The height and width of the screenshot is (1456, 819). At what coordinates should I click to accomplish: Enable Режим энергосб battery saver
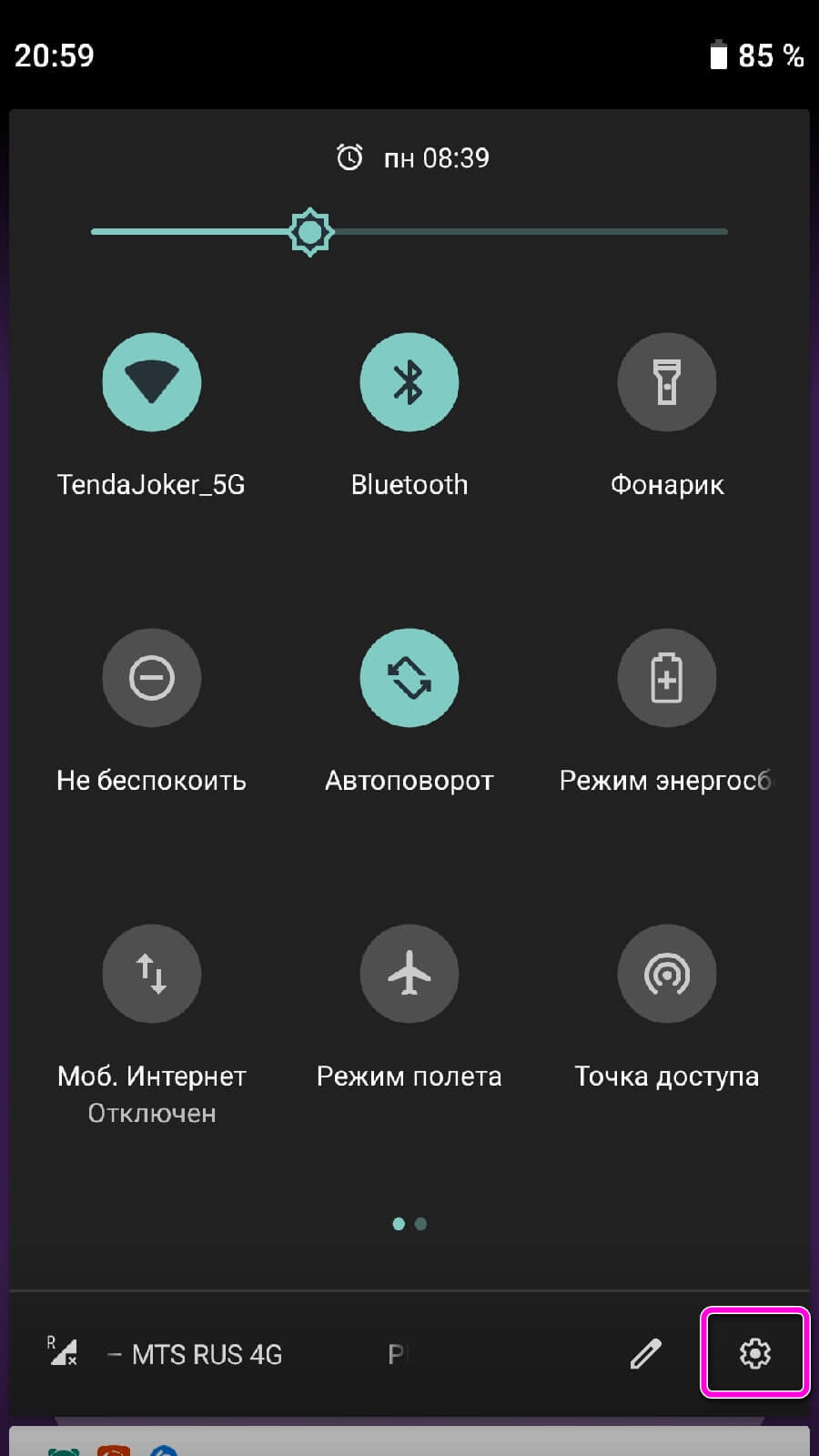[x=667, y=678]
